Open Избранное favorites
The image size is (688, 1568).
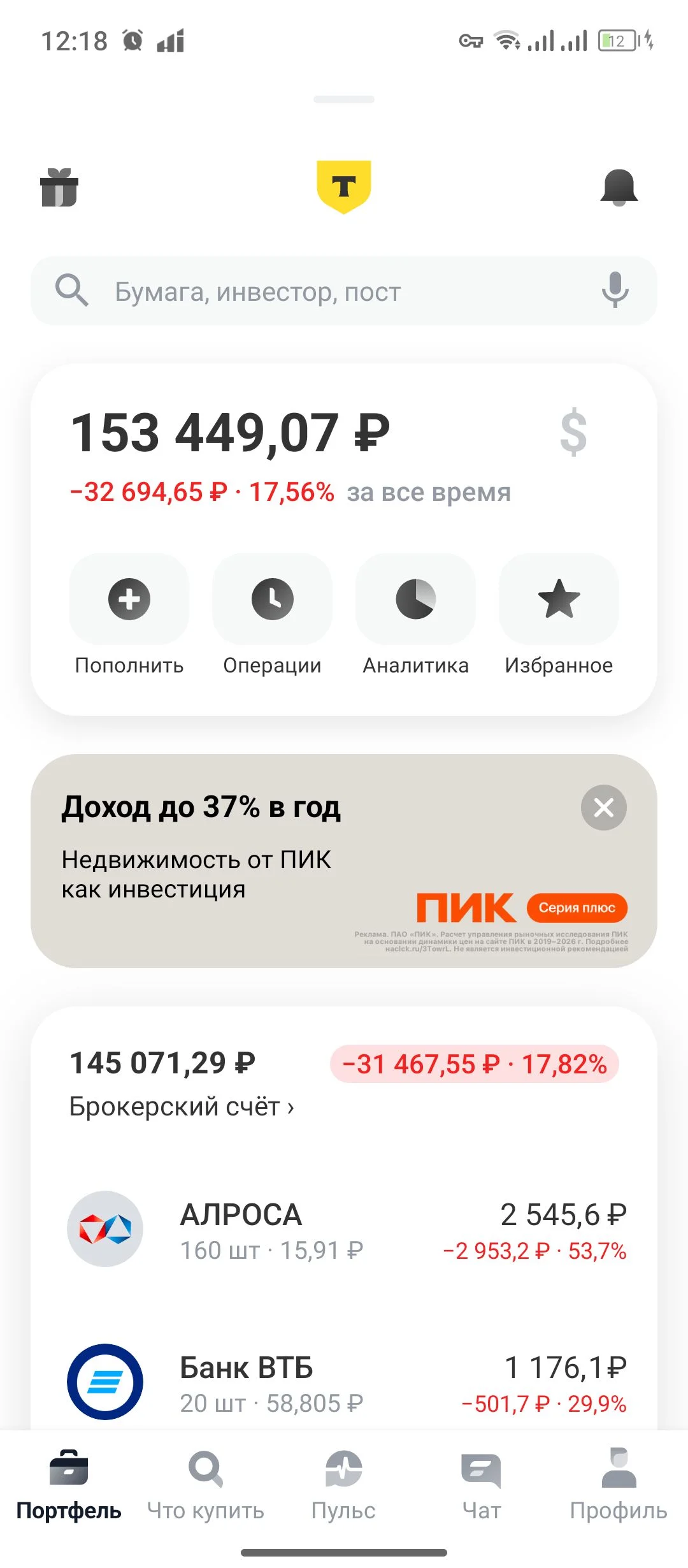[559, 616]
